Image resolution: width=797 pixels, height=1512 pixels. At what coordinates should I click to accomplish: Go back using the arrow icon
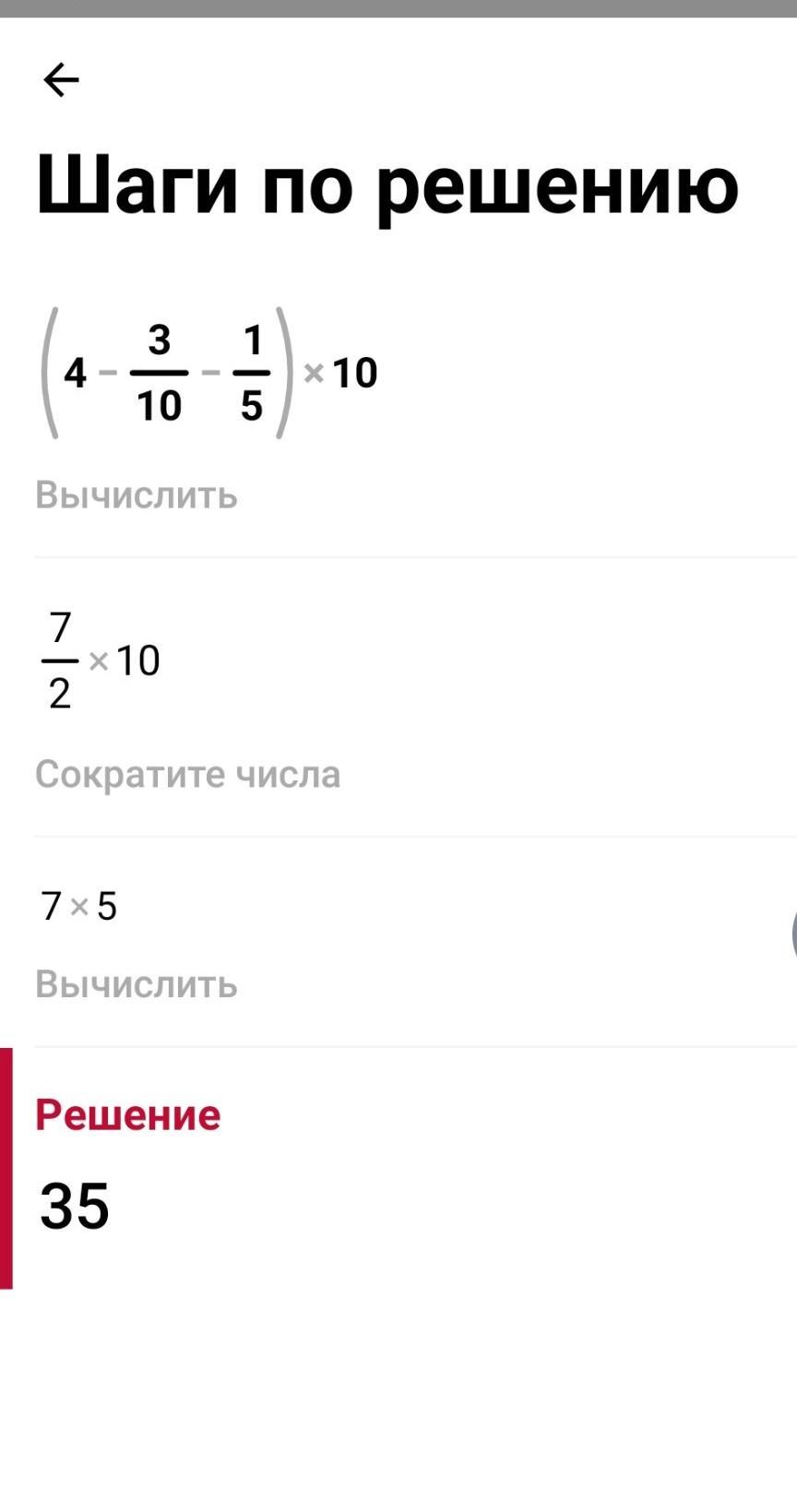(61, 80)
